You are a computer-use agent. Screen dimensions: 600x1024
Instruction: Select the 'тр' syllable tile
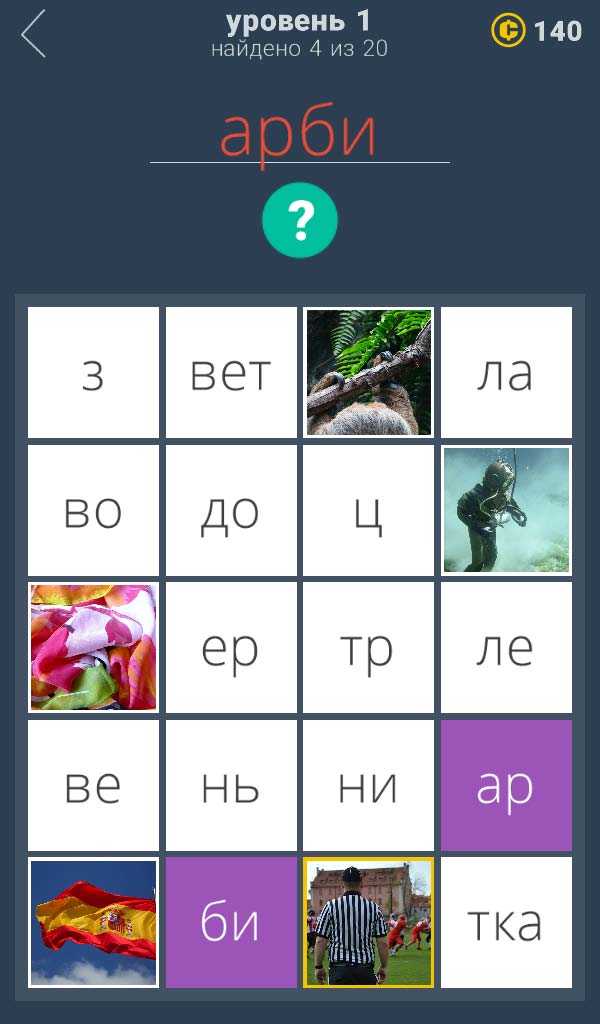pos(368,648)
